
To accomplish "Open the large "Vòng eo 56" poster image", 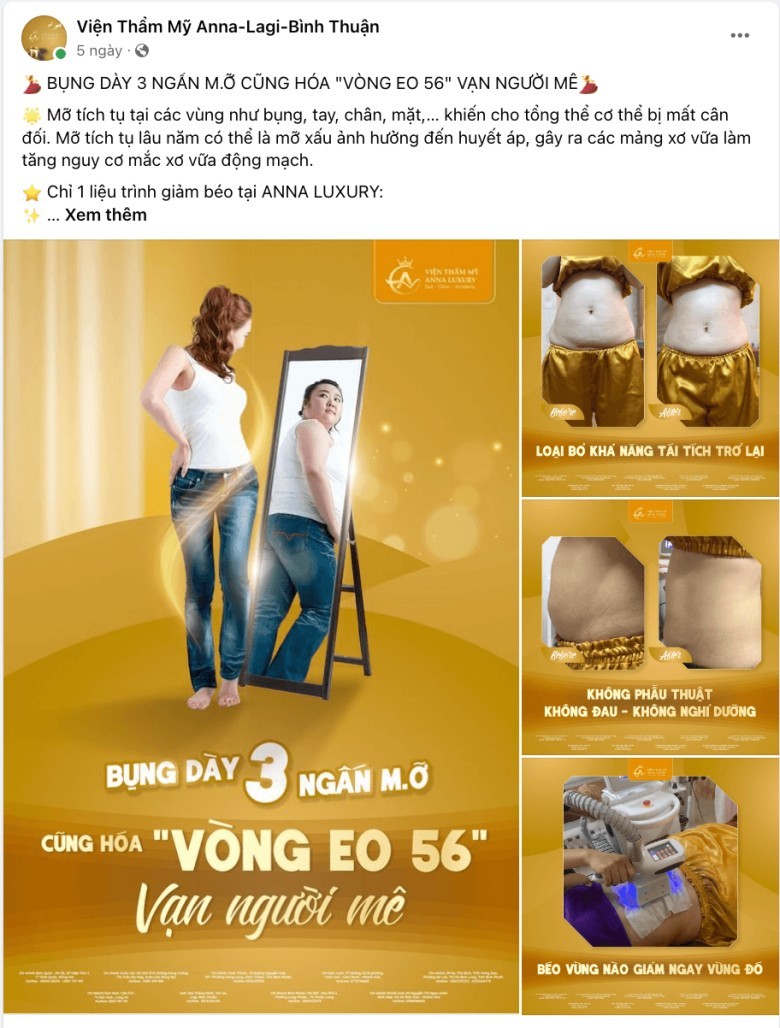I will [261, 625].
